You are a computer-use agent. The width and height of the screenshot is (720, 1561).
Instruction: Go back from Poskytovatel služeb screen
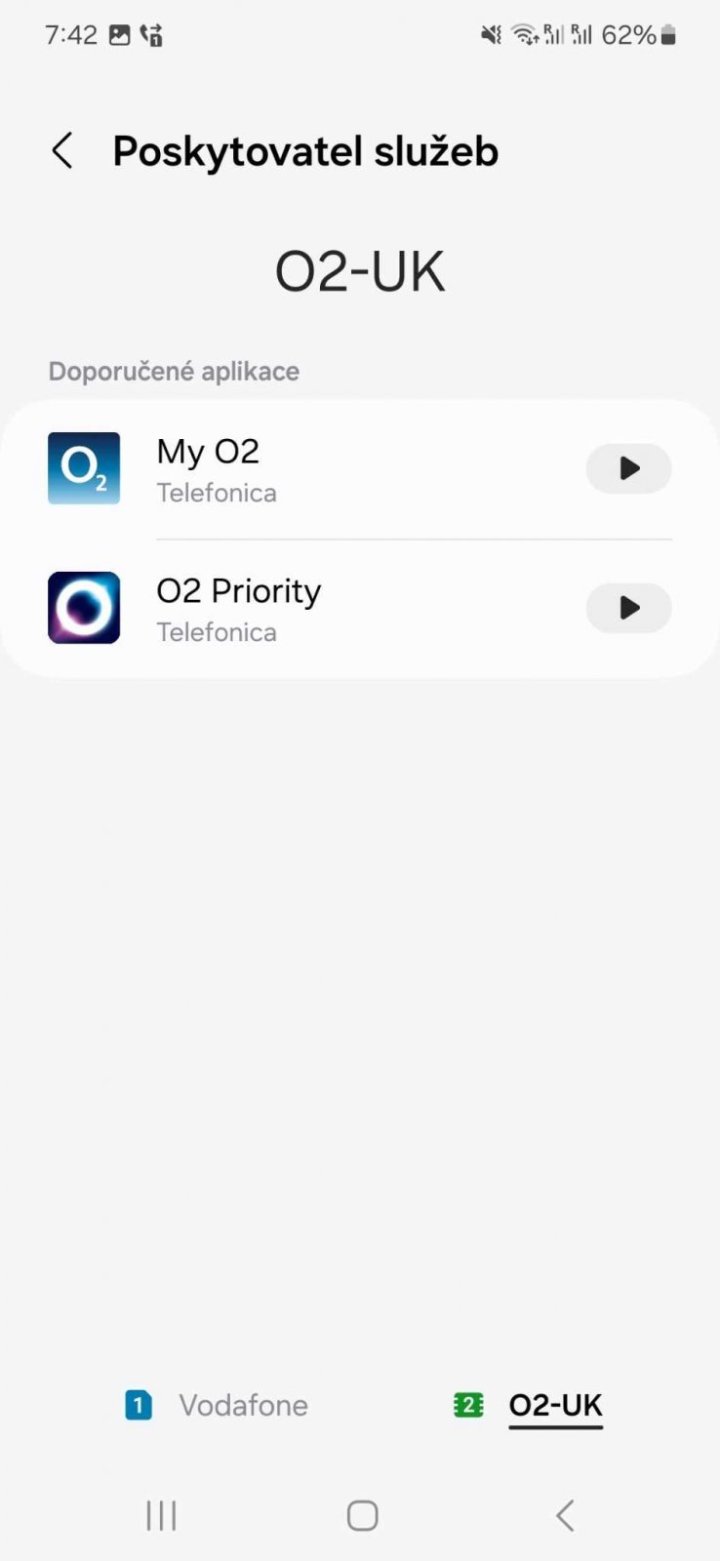(62, 152)
